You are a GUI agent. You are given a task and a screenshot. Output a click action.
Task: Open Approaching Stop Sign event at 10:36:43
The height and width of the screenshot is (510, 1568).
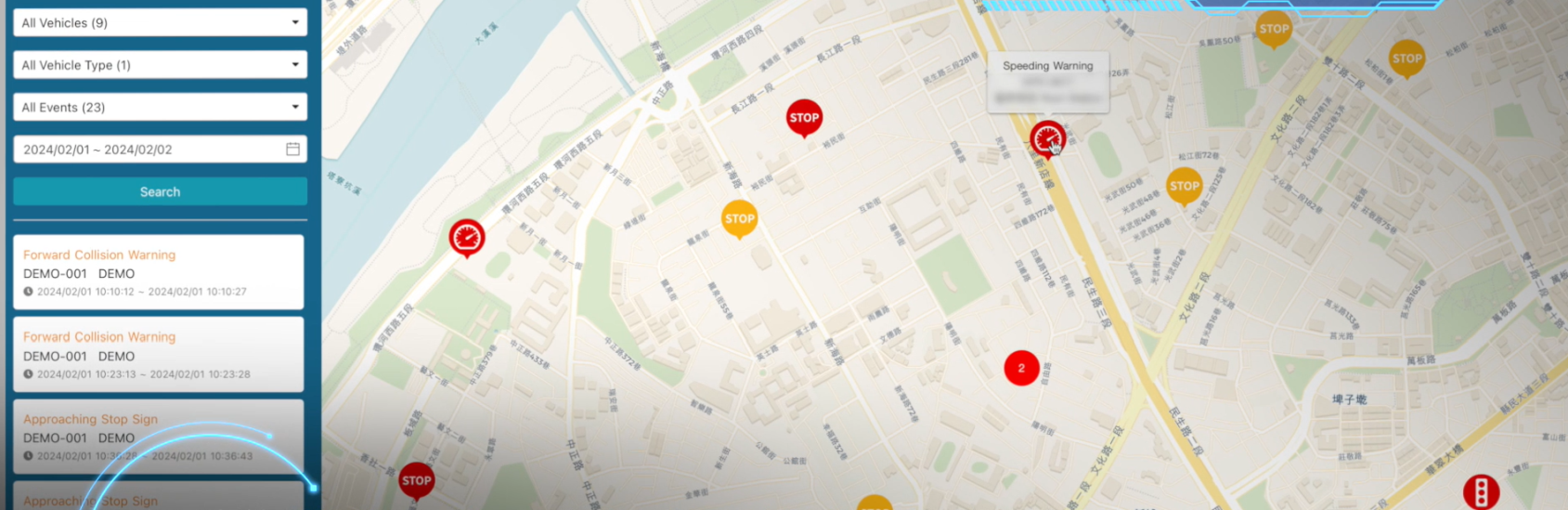pos(159,437)
